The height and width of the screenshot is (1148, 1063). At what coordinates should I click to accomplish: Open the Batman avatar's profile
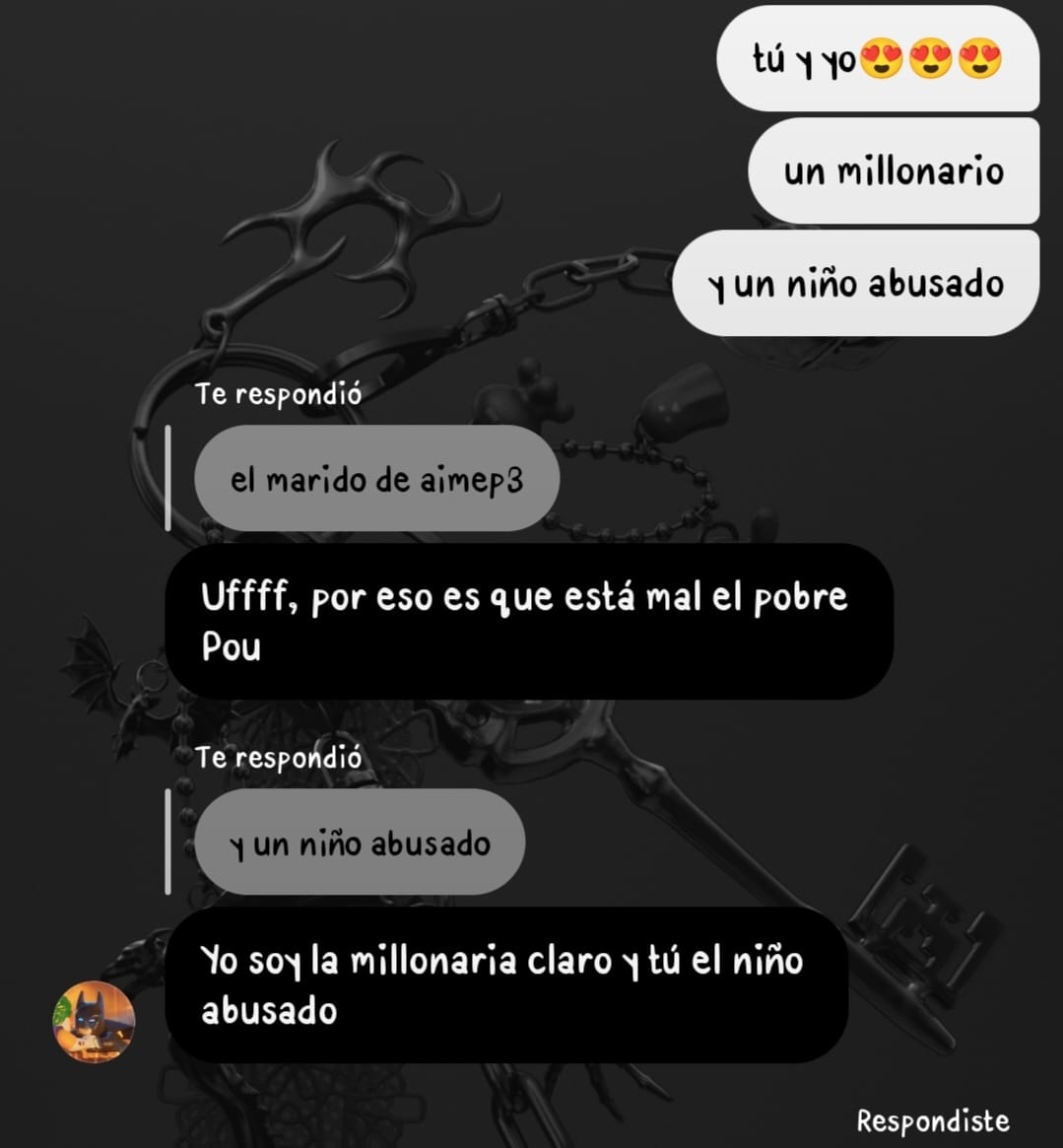[x=94, y=1022]
